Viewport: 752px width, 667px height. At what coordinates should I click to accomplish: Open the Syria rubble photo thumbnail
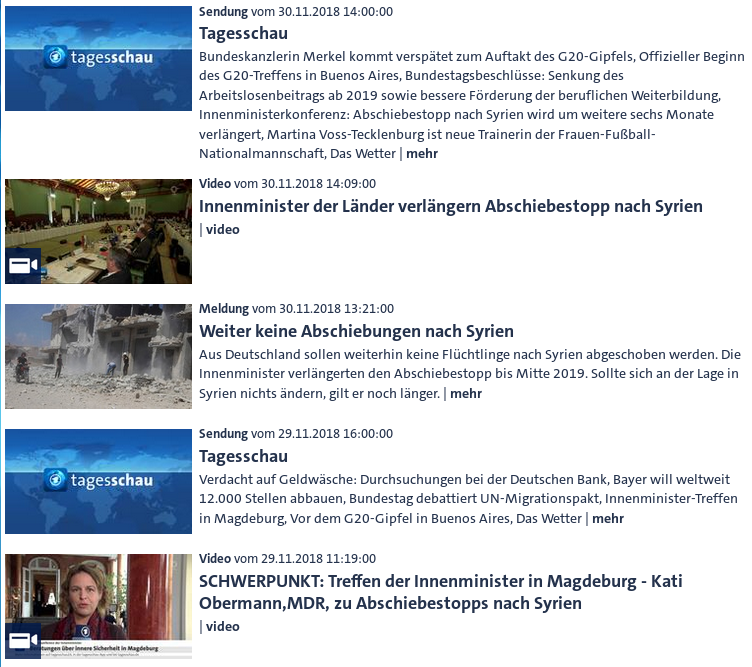click(x=98, y=356)
